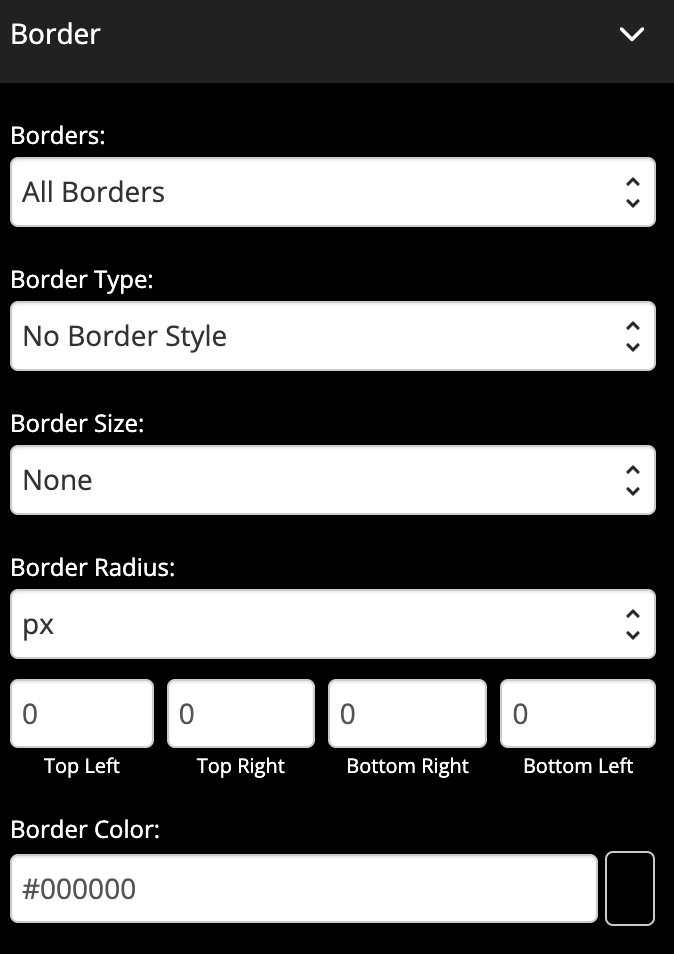This screenshot has height=954, width=674.
Task: Open the Borders dropdown showing All Borders
Action: [x=332, y=192]
